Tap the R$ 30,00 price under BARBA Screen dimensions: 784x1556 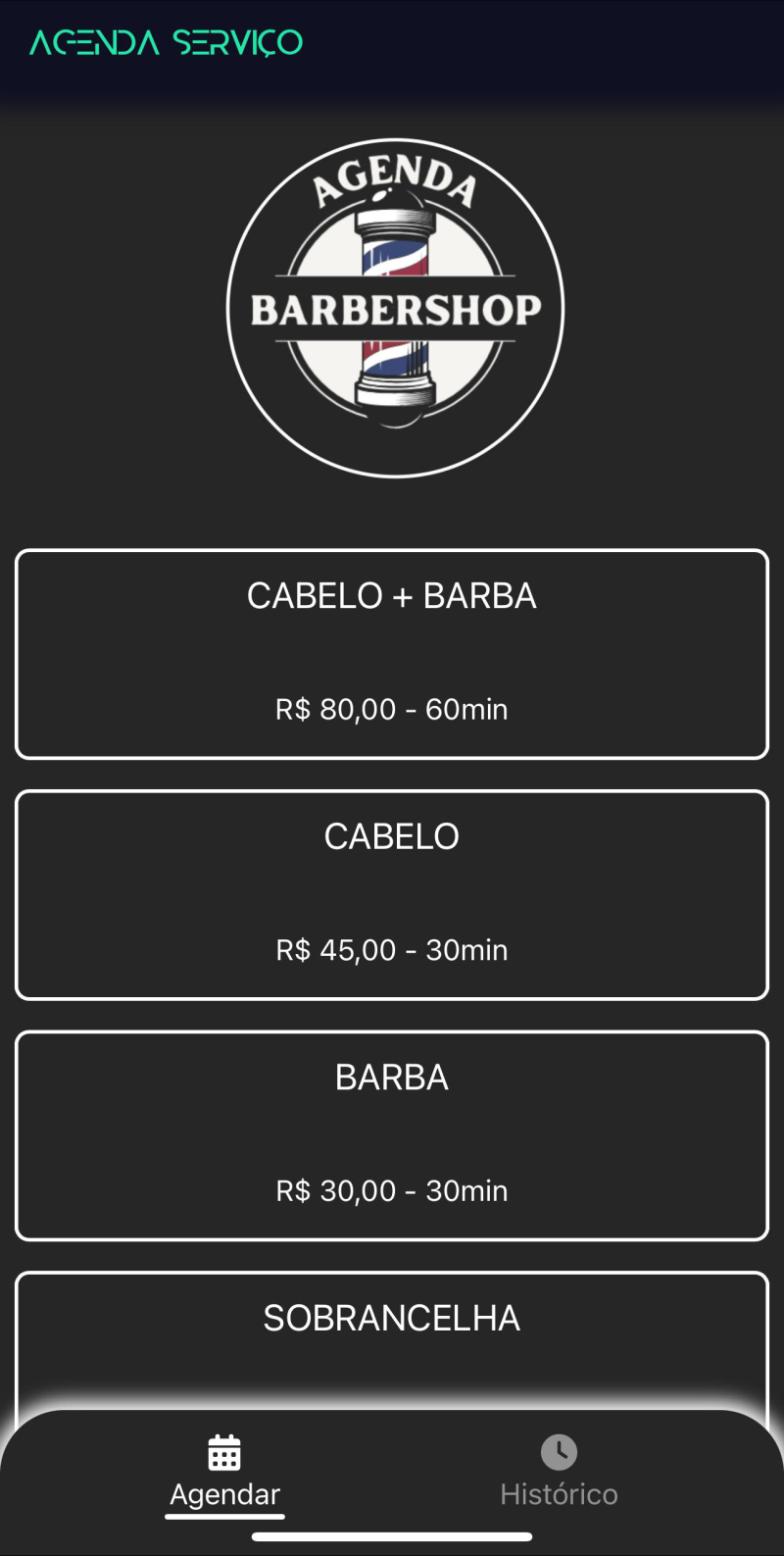pos(391,1190)
